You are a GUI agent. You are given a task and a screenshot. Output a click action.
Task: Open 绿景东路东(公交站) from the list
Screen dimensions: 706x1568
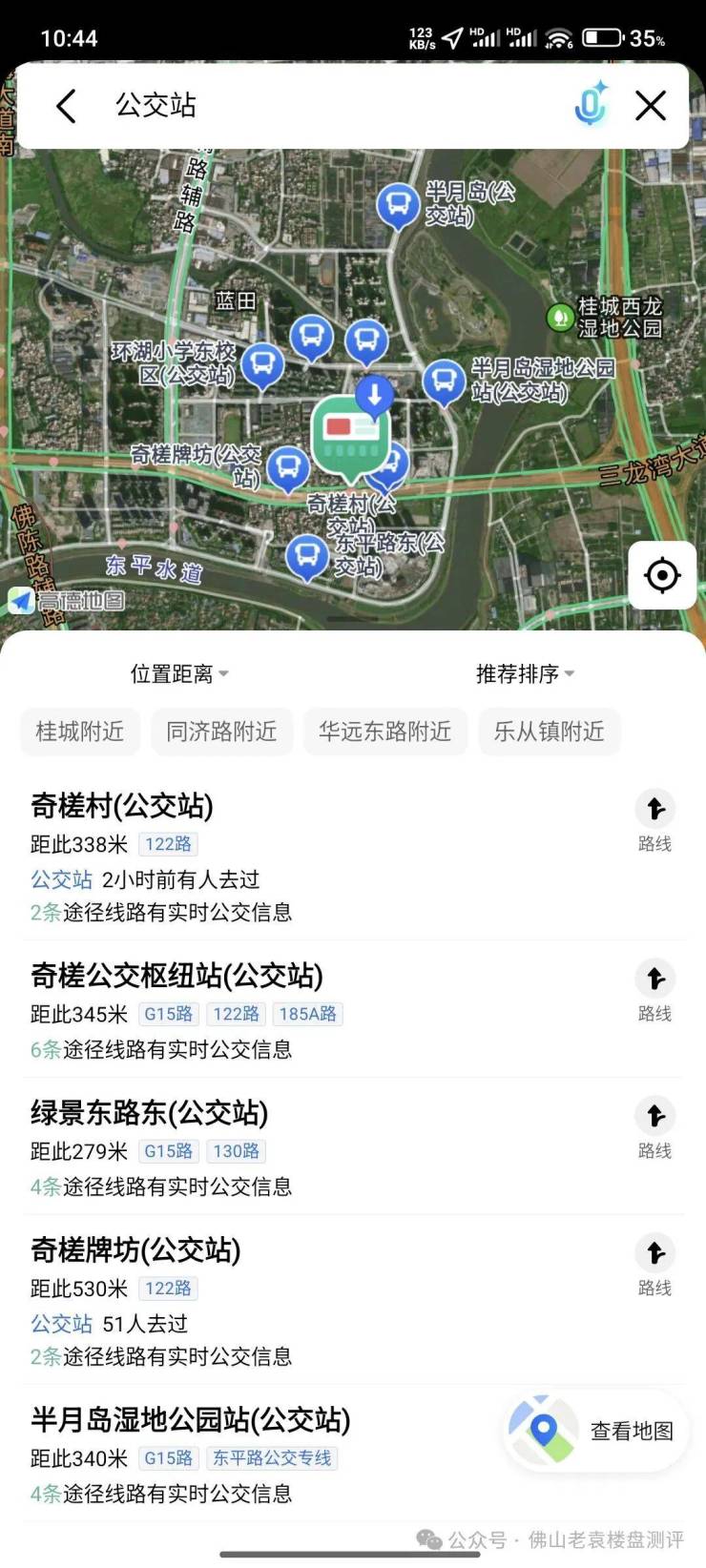point(150,1113)
